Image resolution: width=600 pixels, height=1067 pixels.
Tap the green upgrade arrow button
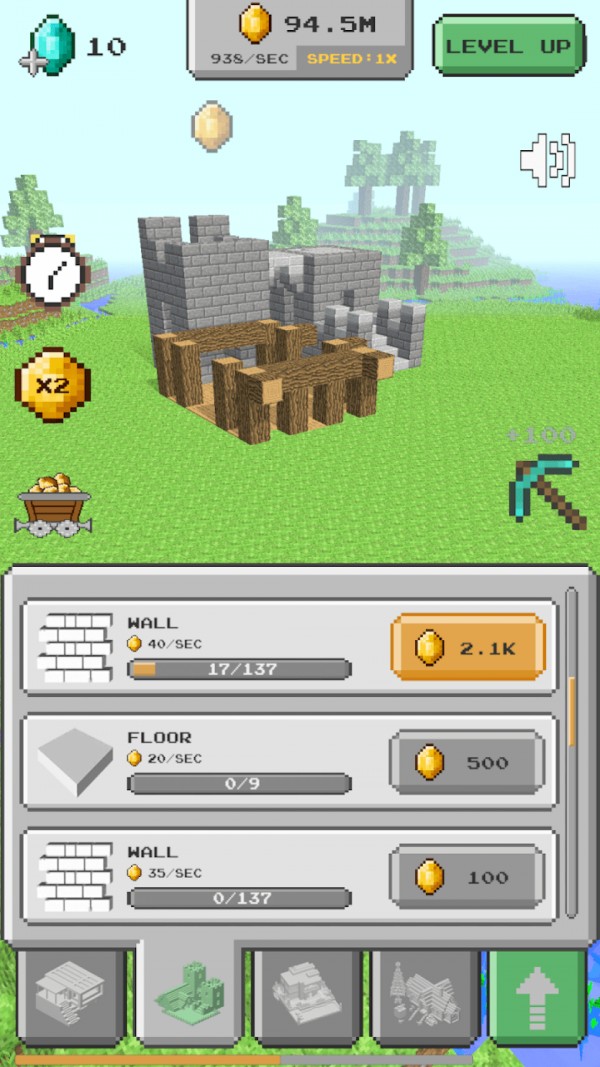pos(538,997)
